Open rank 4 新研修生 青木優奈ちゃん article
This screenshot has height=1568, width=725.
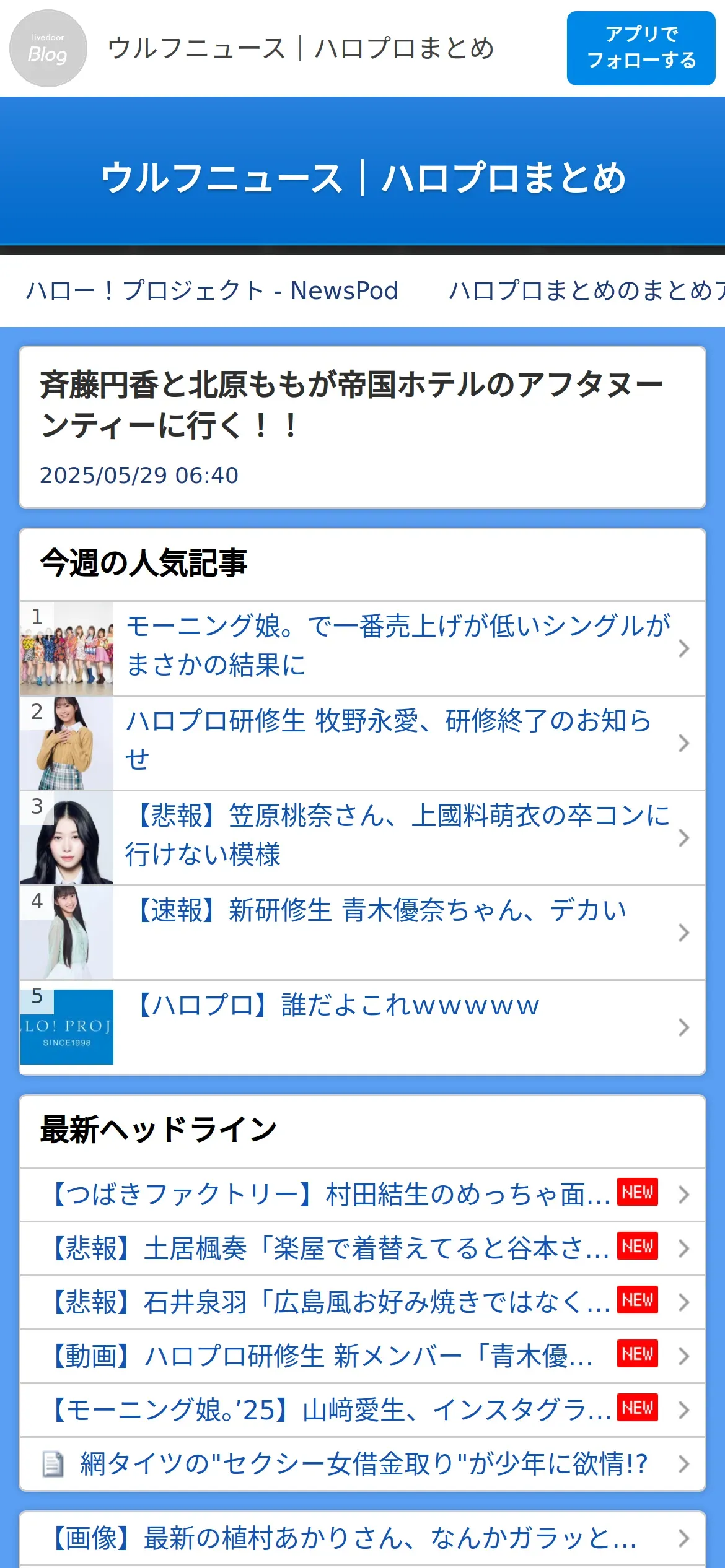(x=397, y=931)
